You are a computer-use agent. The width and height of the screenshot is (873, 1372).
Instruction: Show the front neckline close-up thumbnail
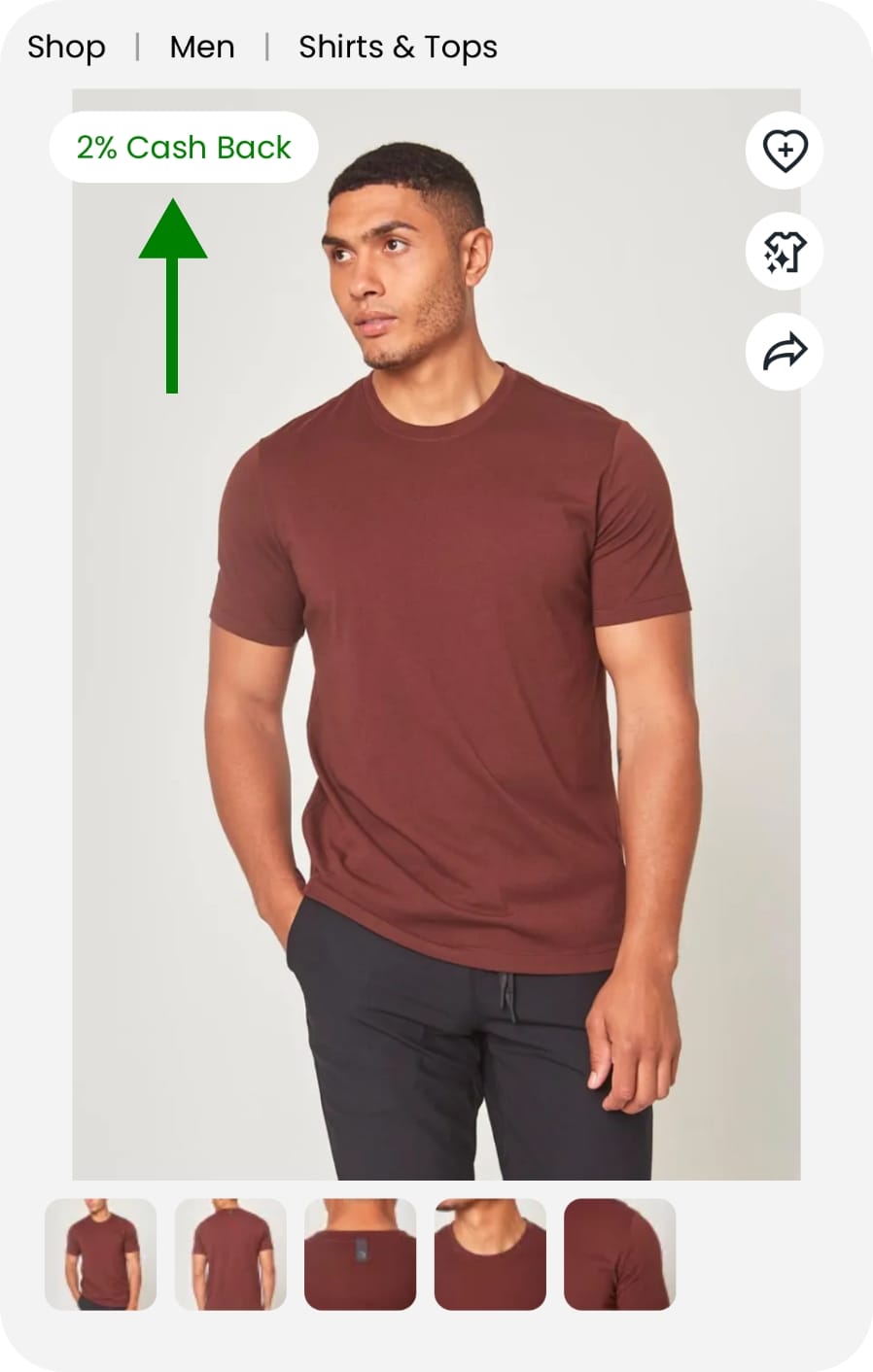(x=490, y=1253)
